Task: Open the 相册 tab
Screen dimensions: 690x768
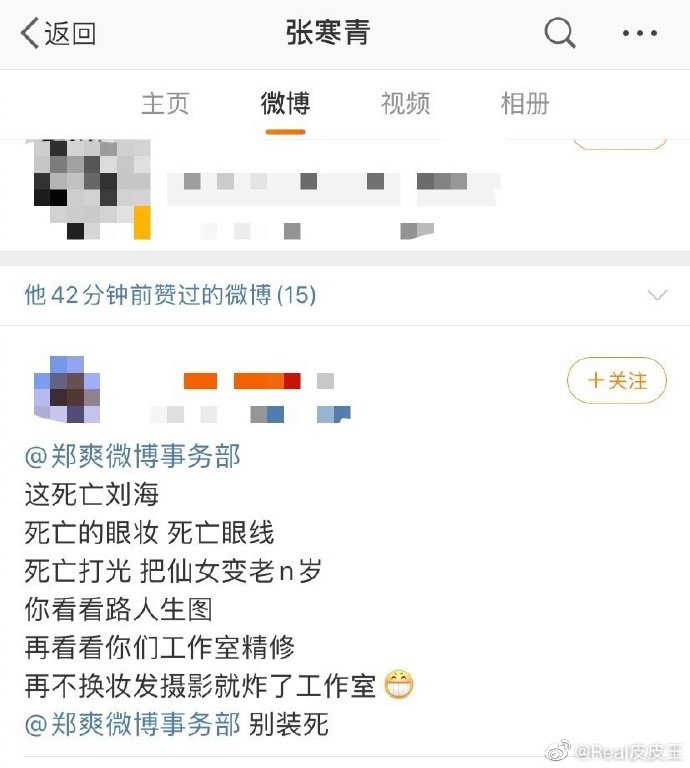Action: click(525, 103)
